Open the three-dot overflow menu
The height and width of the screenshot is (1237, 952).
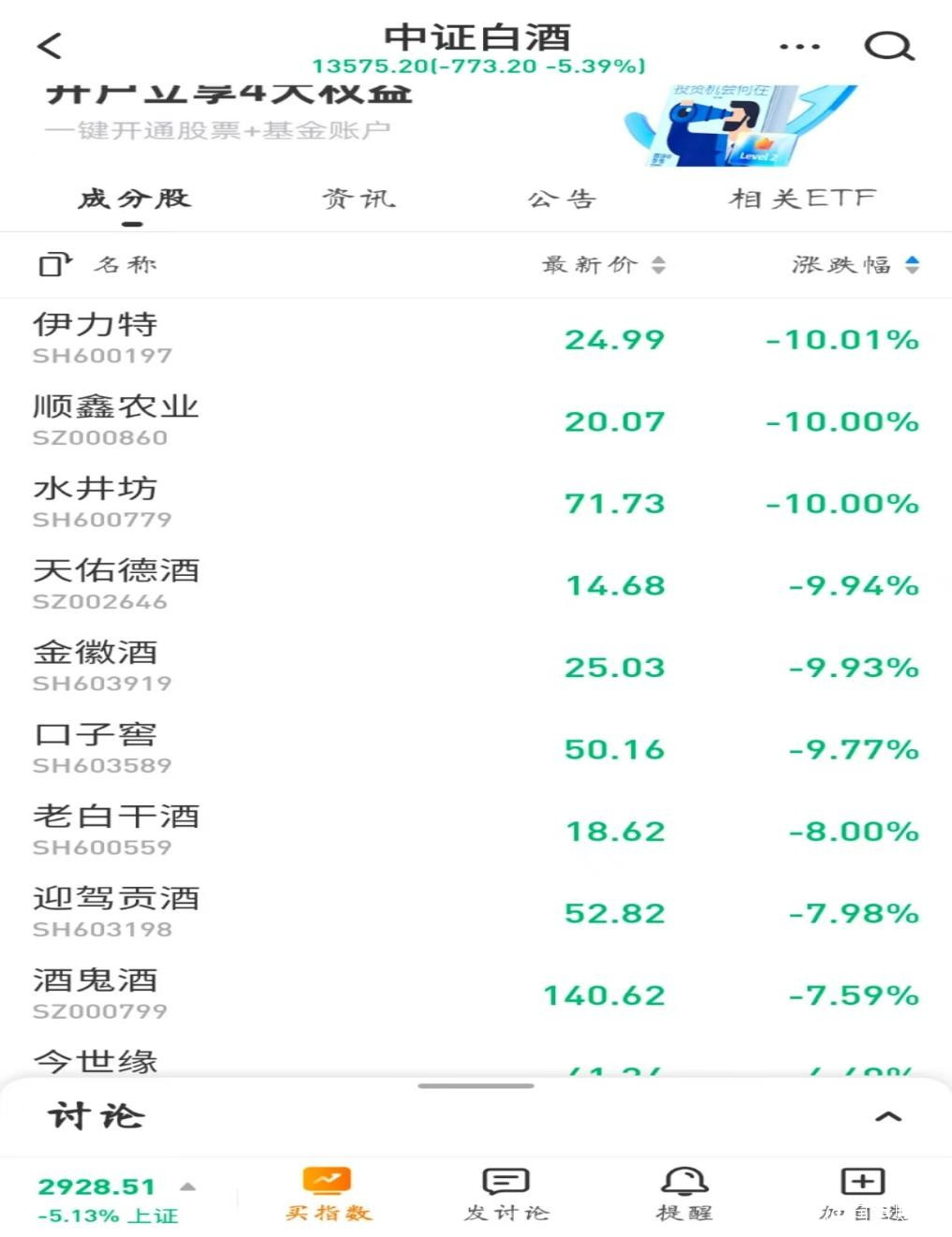798,46
